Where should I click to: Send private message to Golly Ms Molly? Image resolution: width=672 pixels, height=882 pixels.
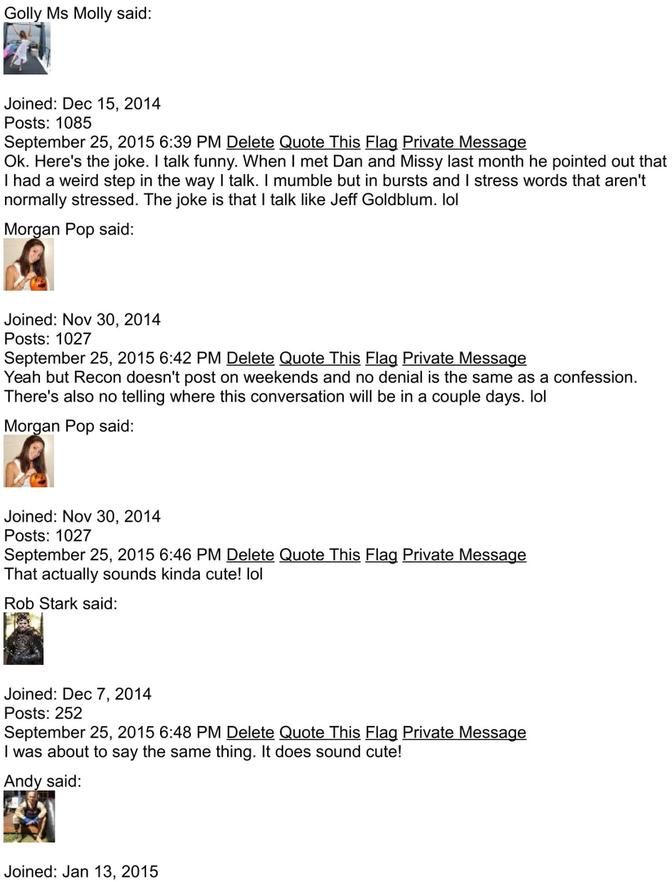[464, 142]
